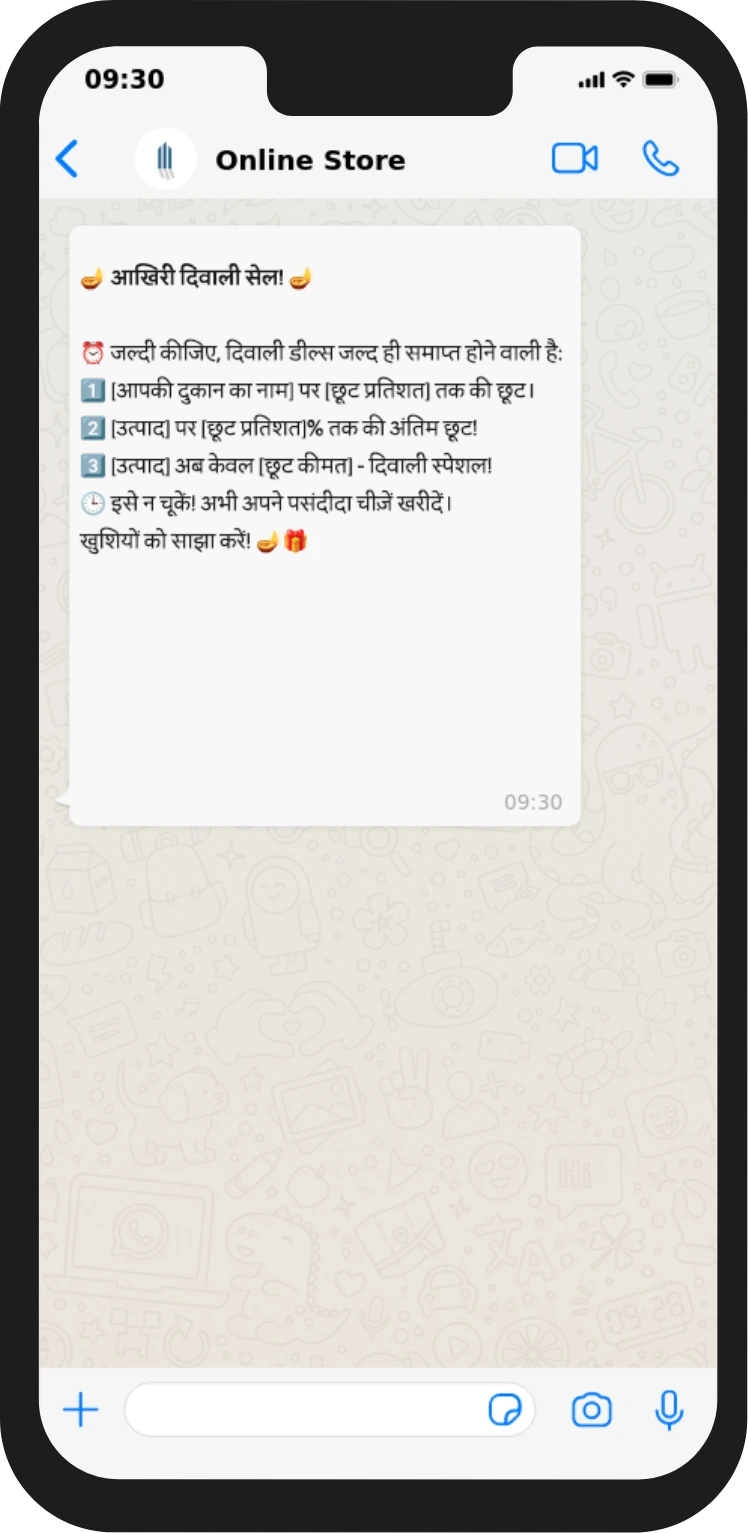Open the sticker picker
The height and width of the screenshot is (1533, 748).
(505, 1411)
